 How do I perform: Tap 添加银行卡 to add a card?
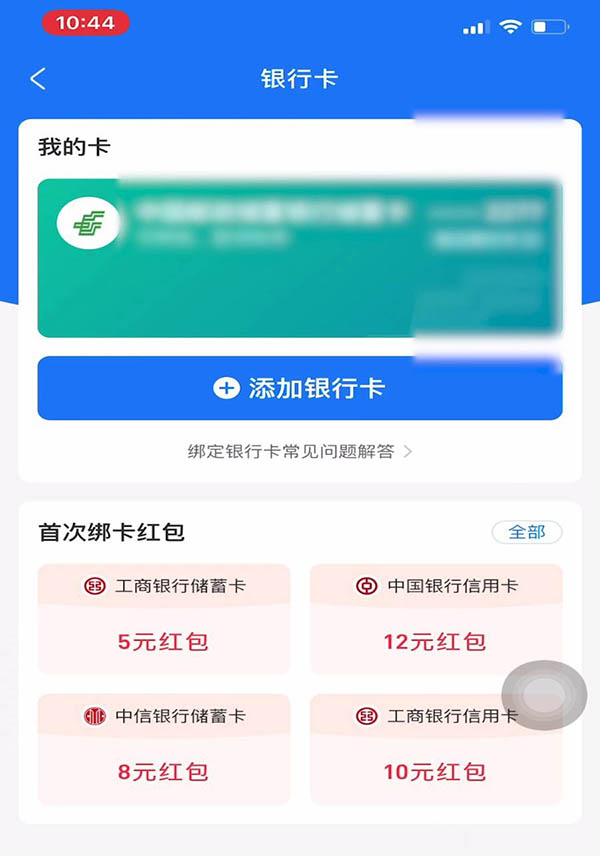click(x=299, y=388)
